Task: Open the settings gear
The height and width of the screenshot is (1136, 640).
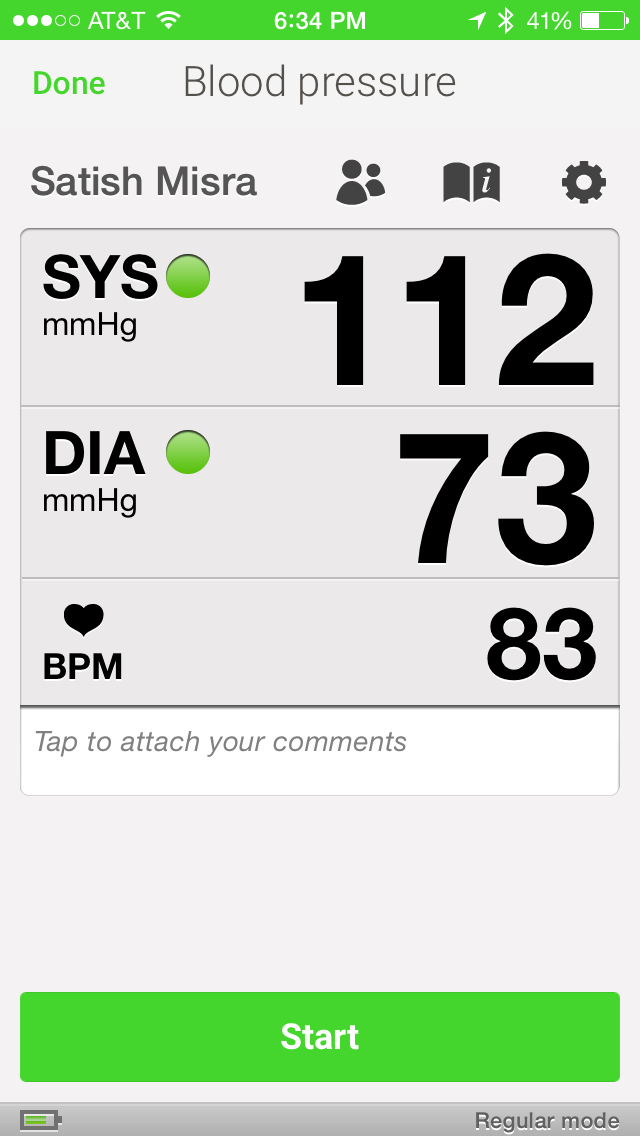Action: pyautogui.click(x=584, y=182)
